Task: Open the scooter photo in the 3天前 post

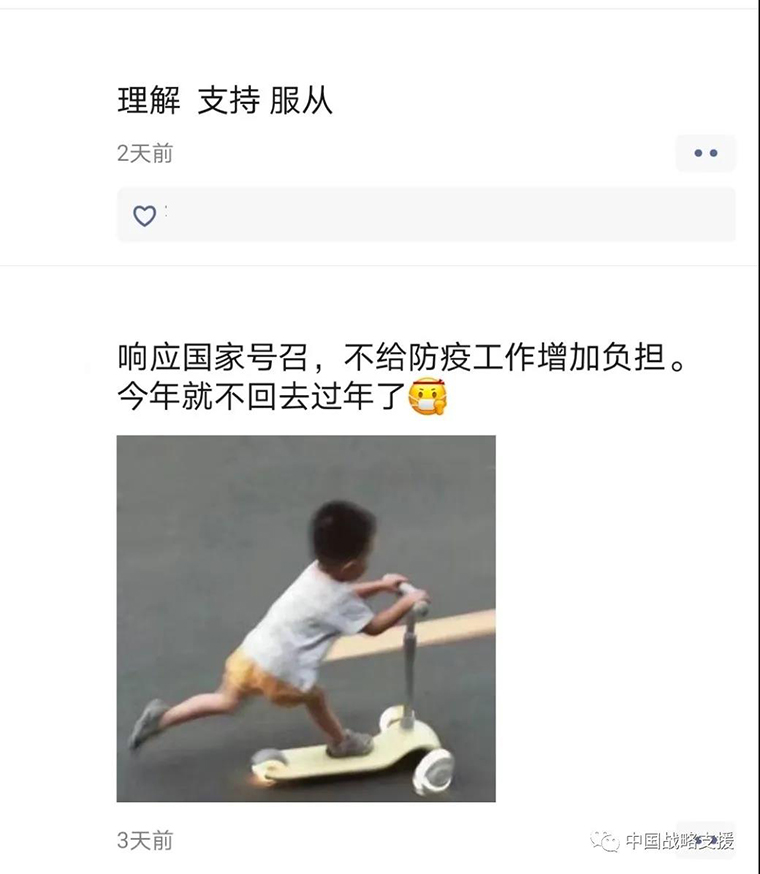Action: 306,618
